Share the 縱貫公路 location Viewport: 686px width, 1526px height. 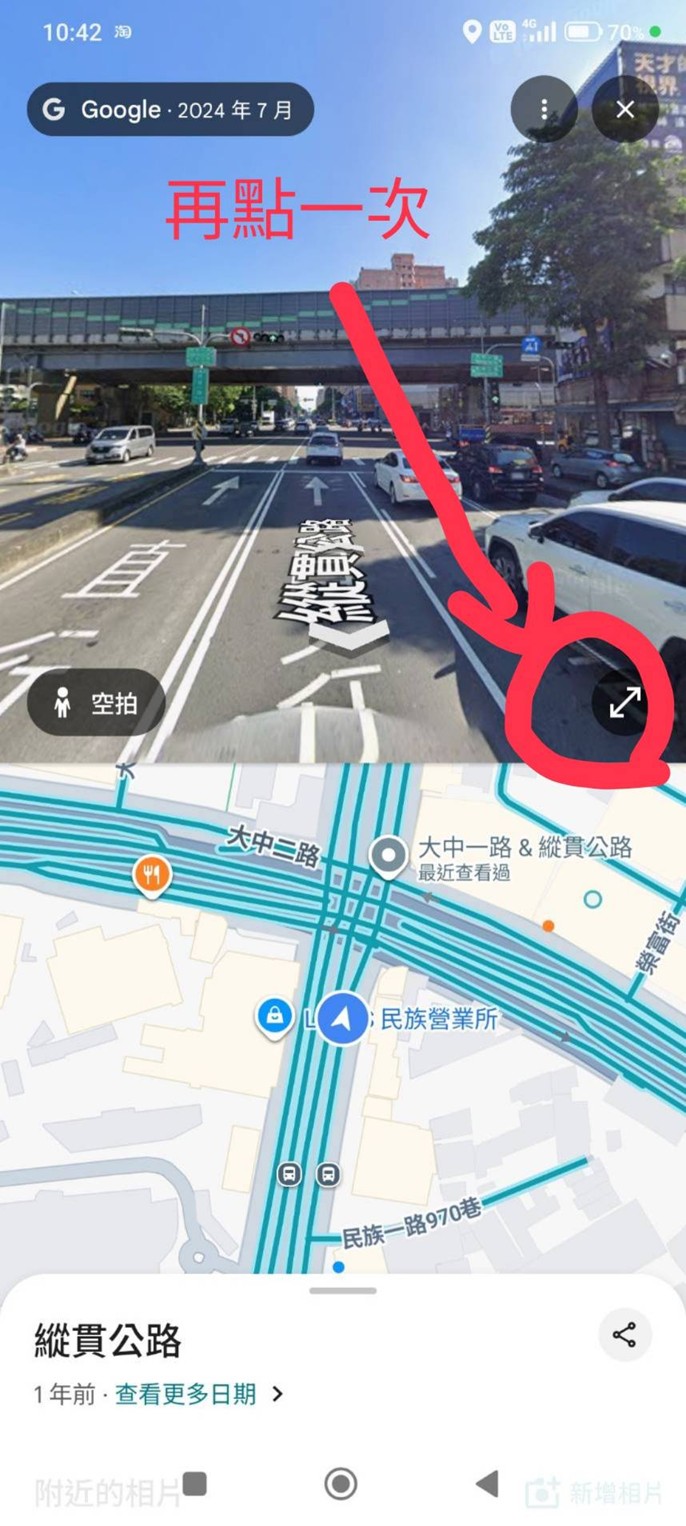click(625, 1335)
